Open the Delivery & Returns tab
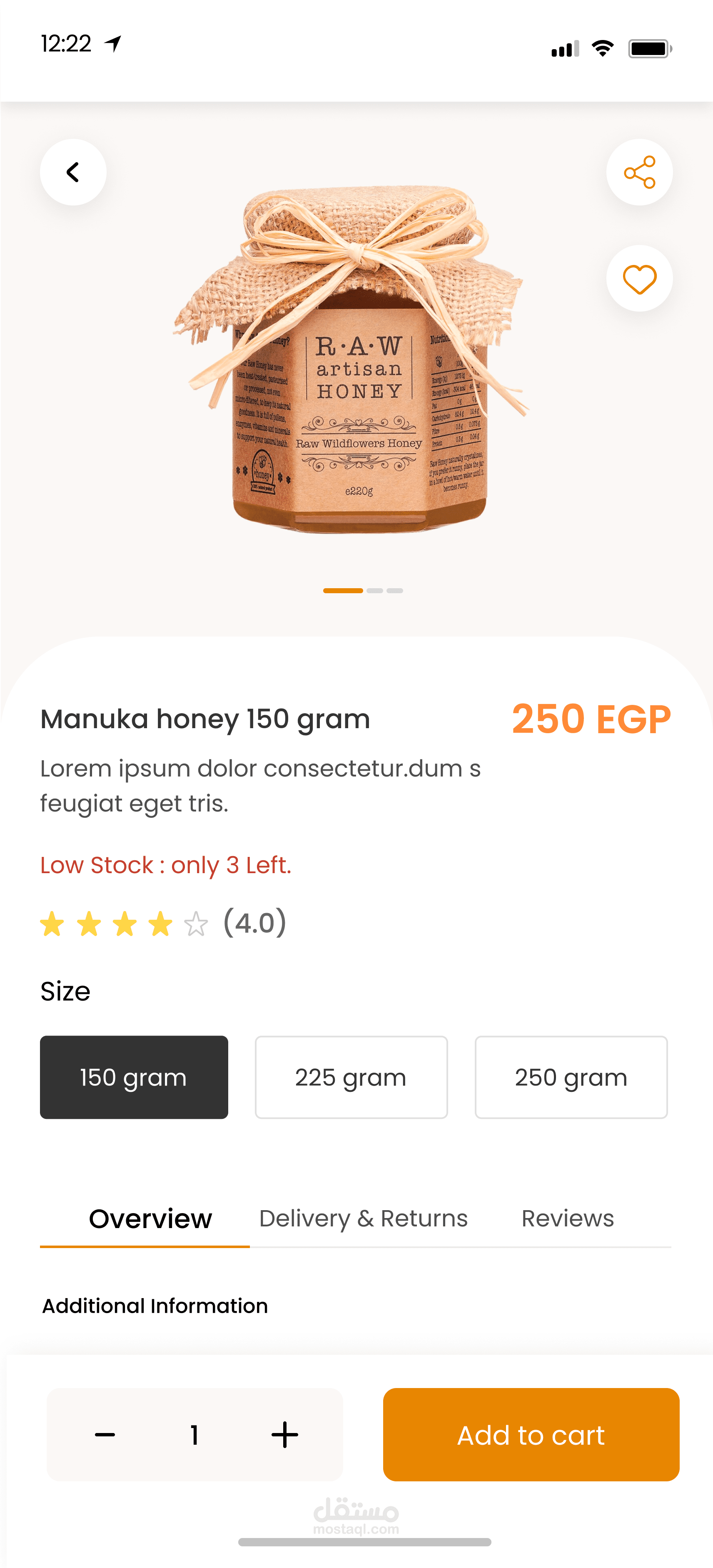713x1568 pixels. point(363,1218)
